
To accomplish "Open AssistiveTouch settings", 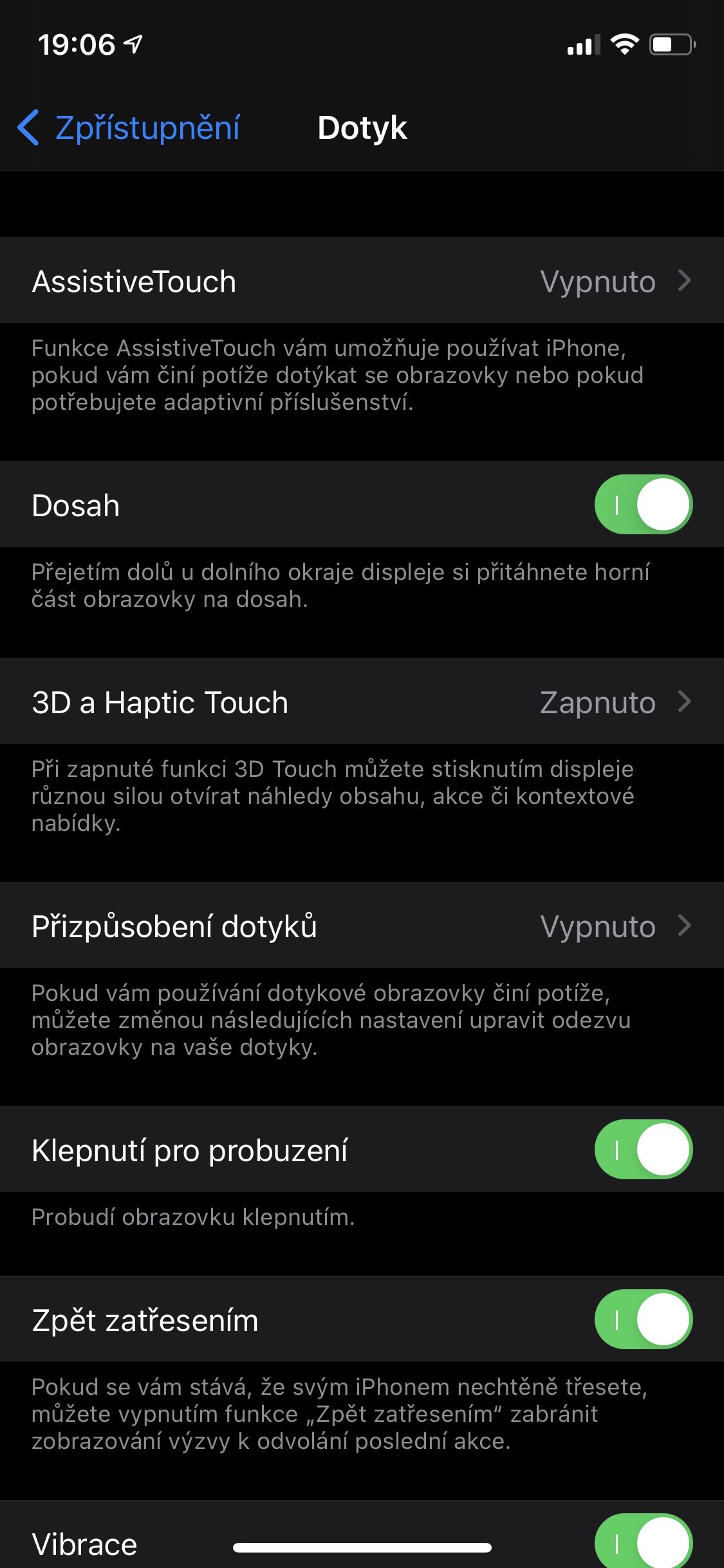I will (x=362, y=281).
